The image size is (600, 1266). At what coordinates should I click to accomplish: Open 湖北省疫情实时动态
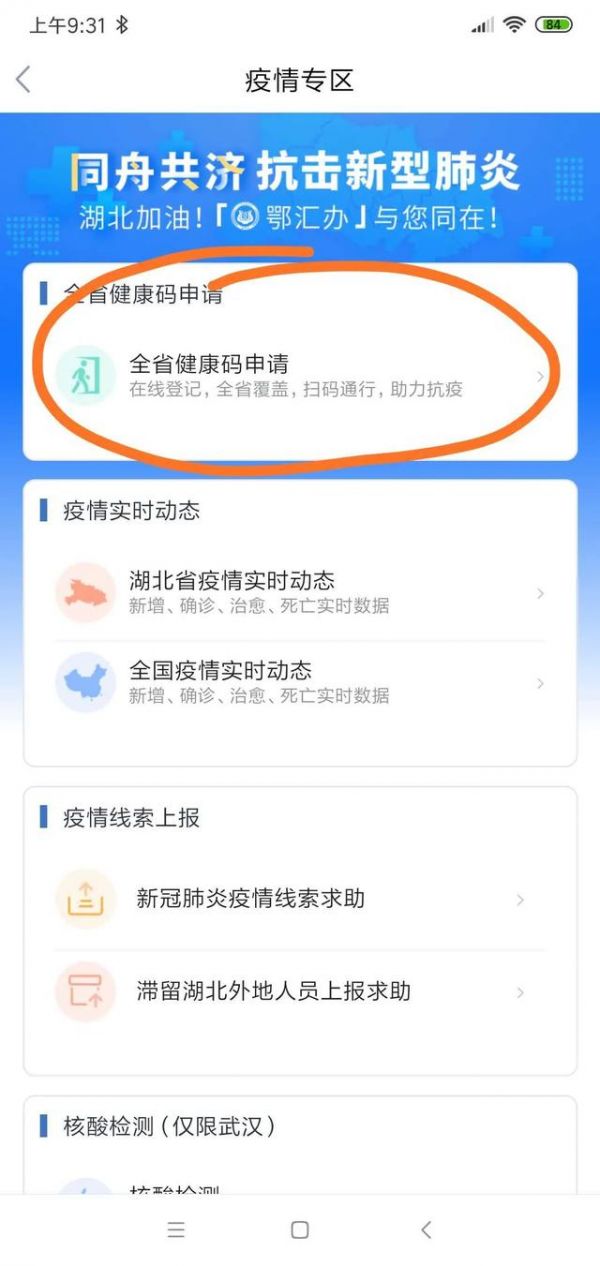click(300, 593)
